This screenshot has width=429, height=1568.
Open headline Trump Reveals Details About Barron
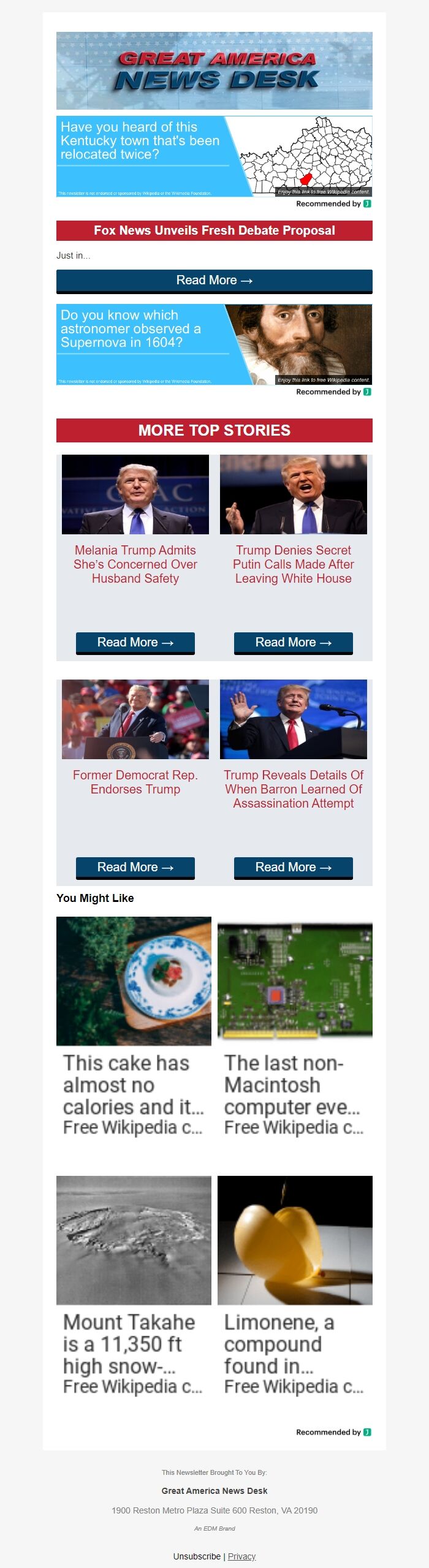pos(293,789)
